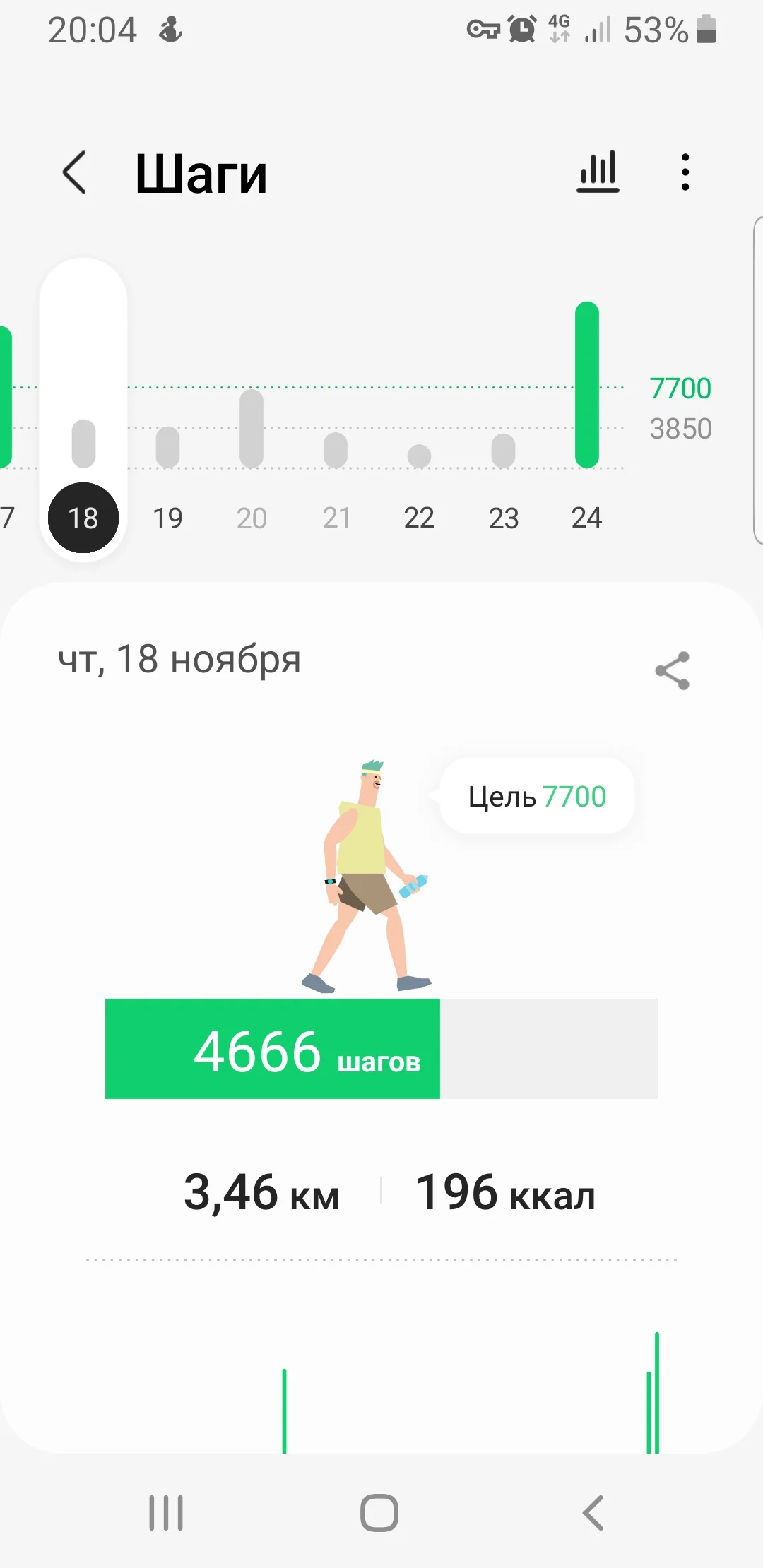Image resolution: width=763 pixels, height=1568 pixels.
Task: Tap the Recents button in navigation bar
Action: point(165,1513)
